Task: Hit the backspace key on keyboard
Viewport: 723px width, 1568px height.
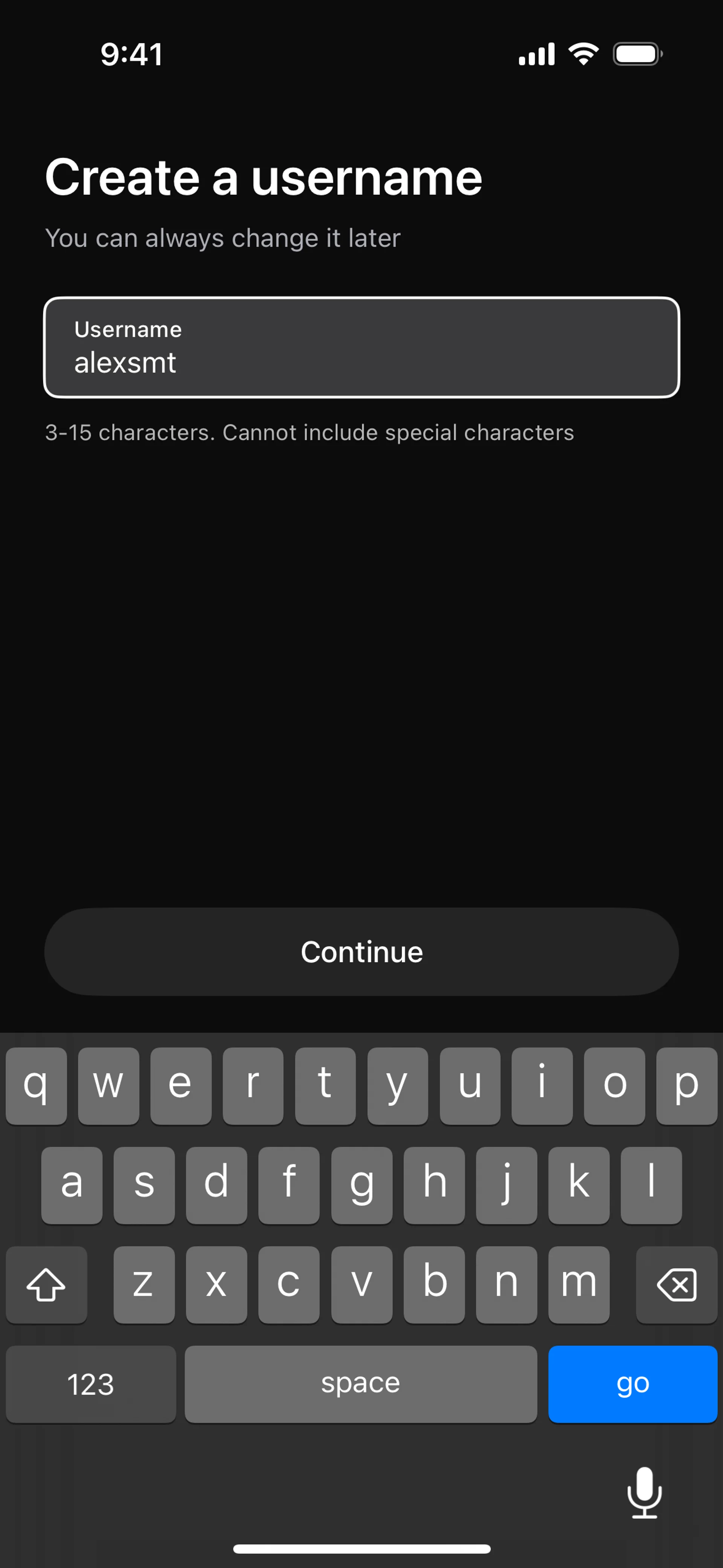Action: pyautogui.click(x=676, y=1284)
